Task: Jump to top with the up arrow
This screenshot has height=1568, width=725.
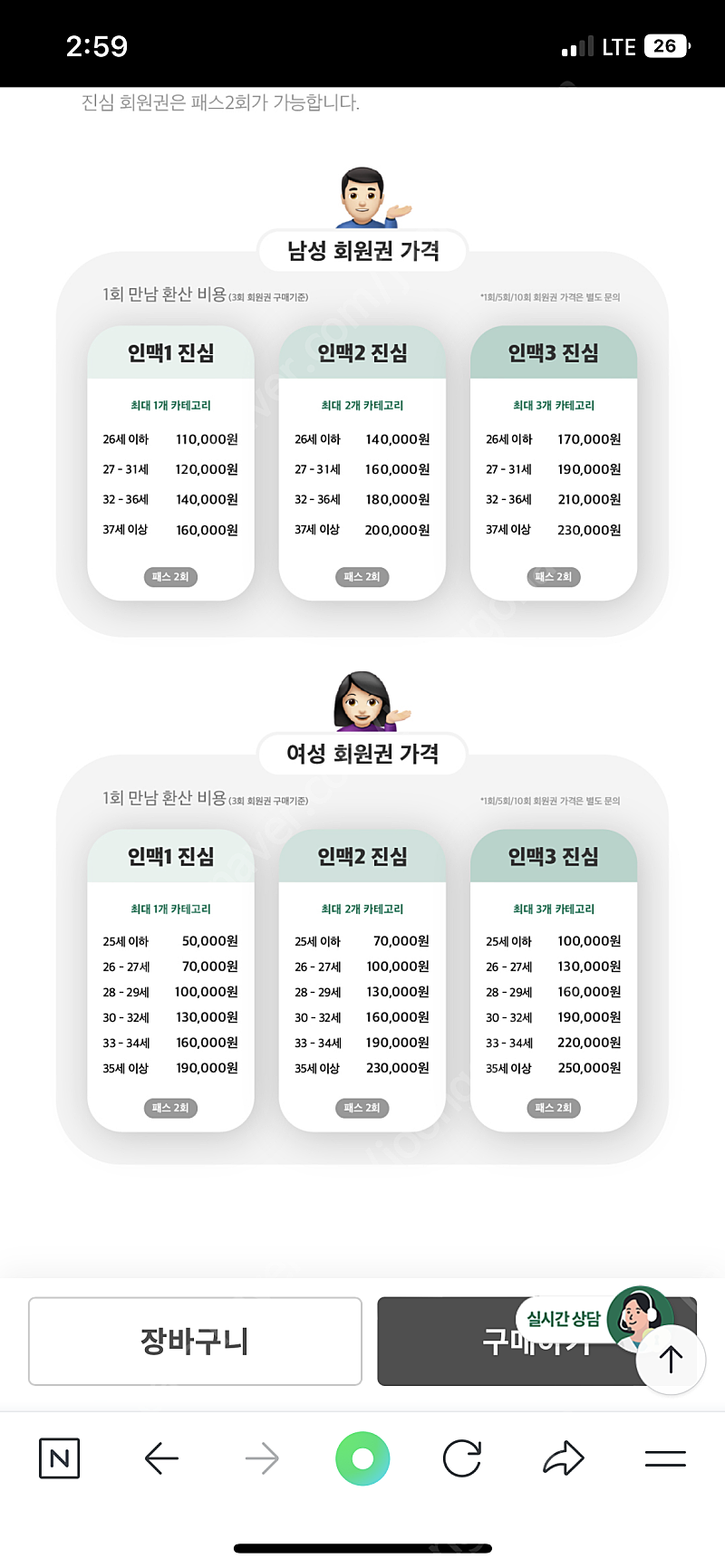Action: (x=671, y=1359)
